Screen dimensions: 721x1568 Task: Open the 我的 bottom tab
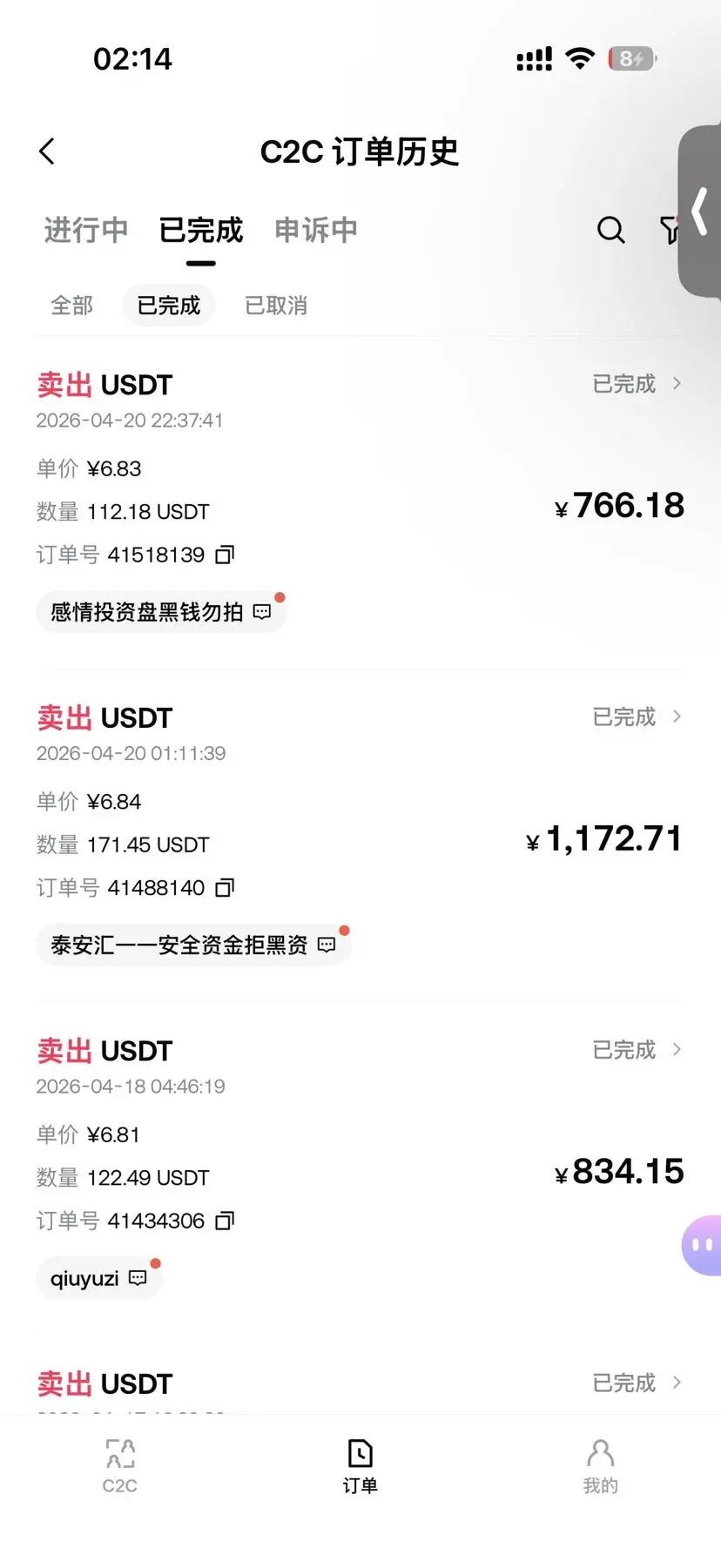600,1466
